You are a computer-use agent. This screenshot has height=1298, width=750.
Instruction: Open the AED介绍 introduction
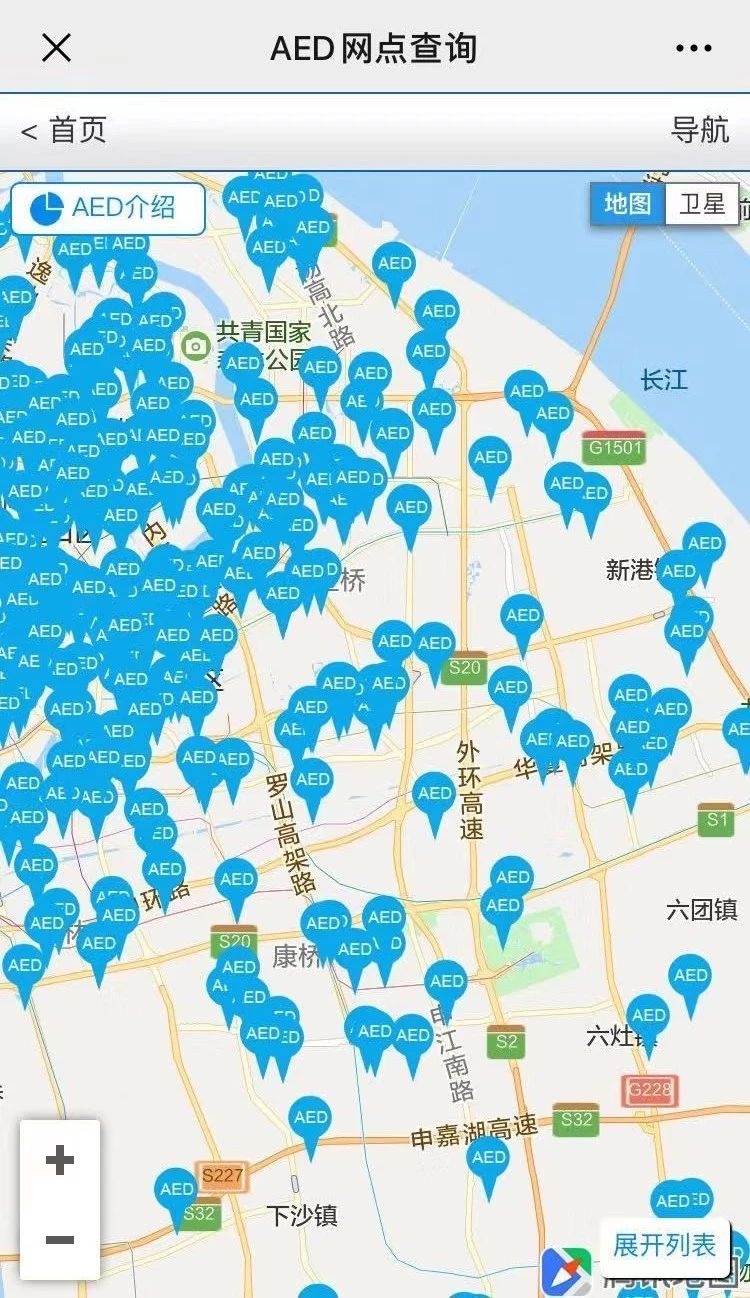coord(108,208)
